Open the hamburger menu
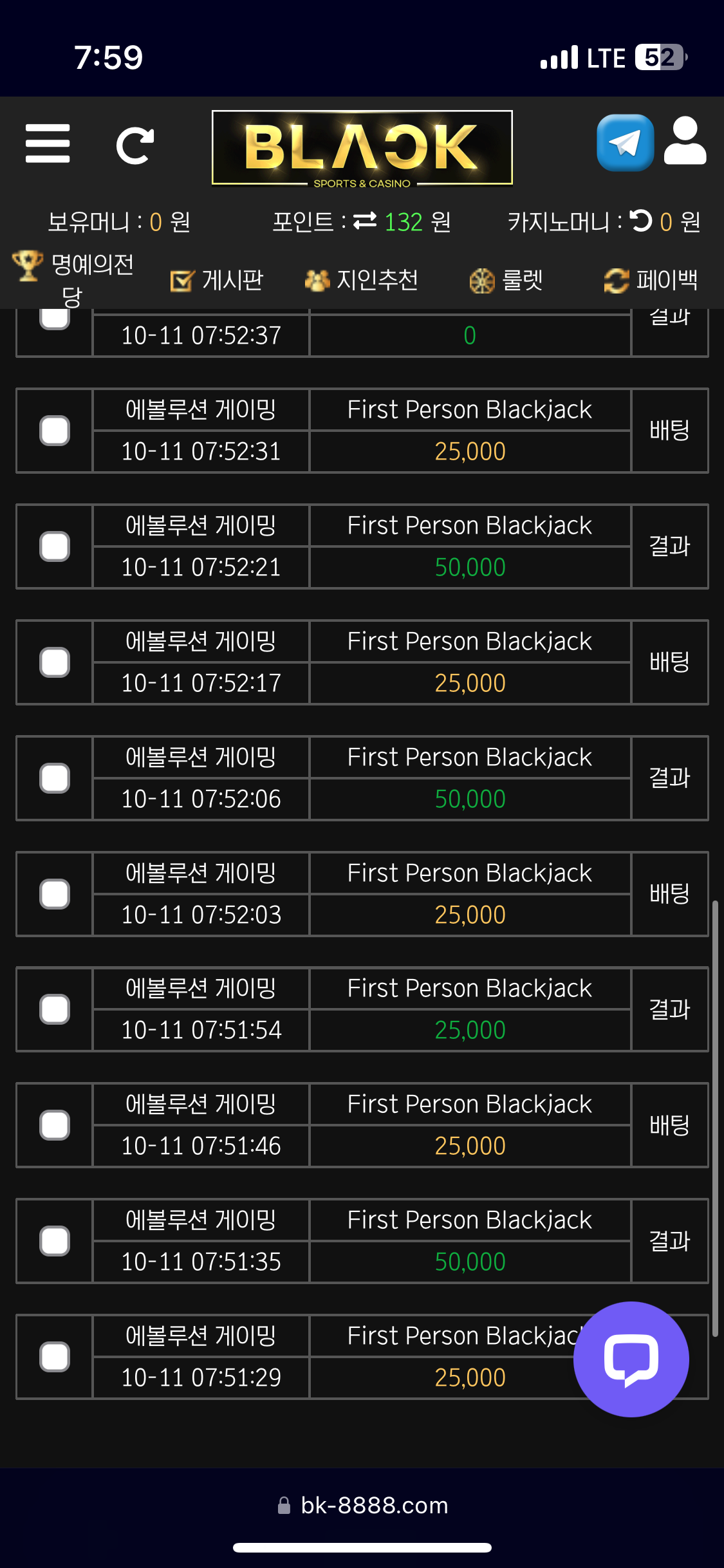Image resolution: width=724 pixels, height=1568 pixels. (48, 144)
